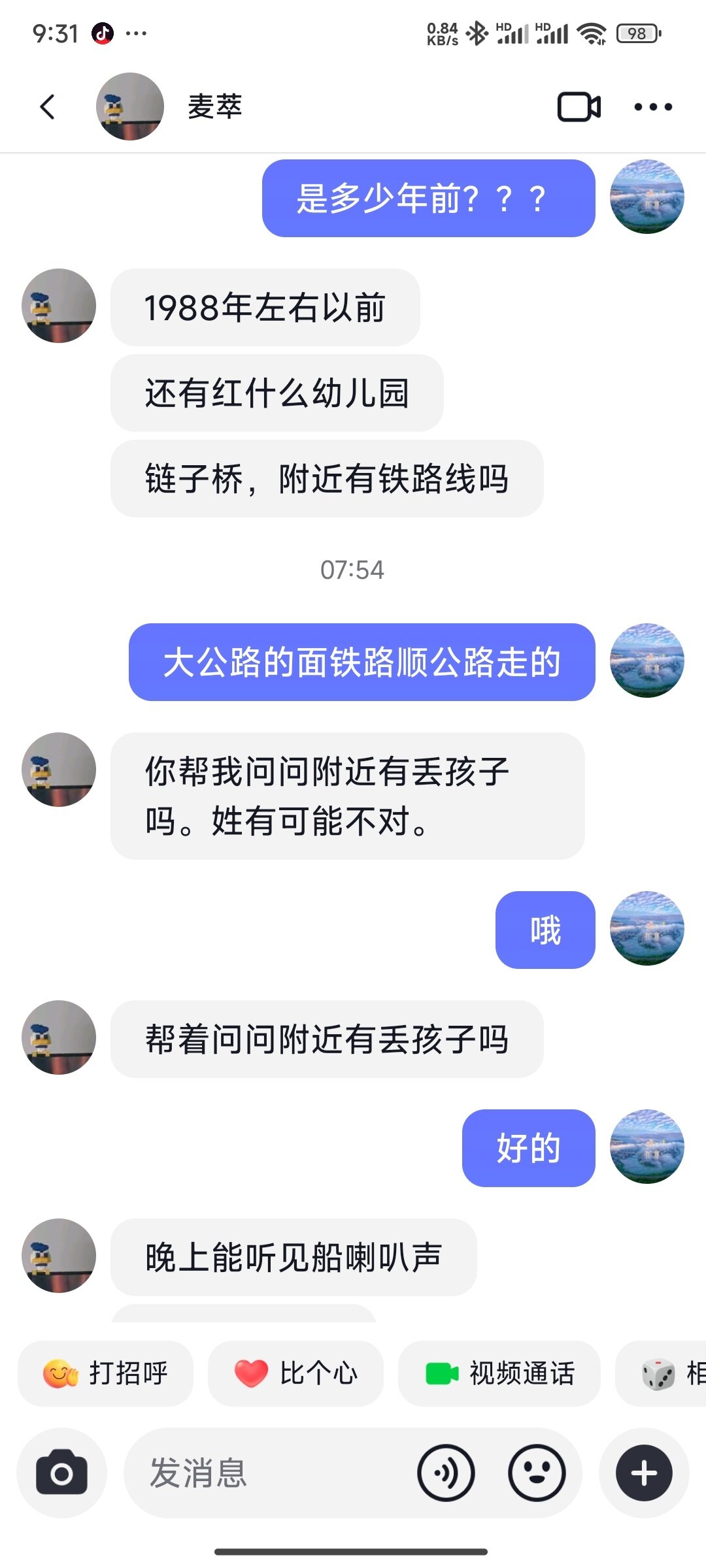
Task: Tap my avatar beside 好的 message
Action: (647, 1147)
